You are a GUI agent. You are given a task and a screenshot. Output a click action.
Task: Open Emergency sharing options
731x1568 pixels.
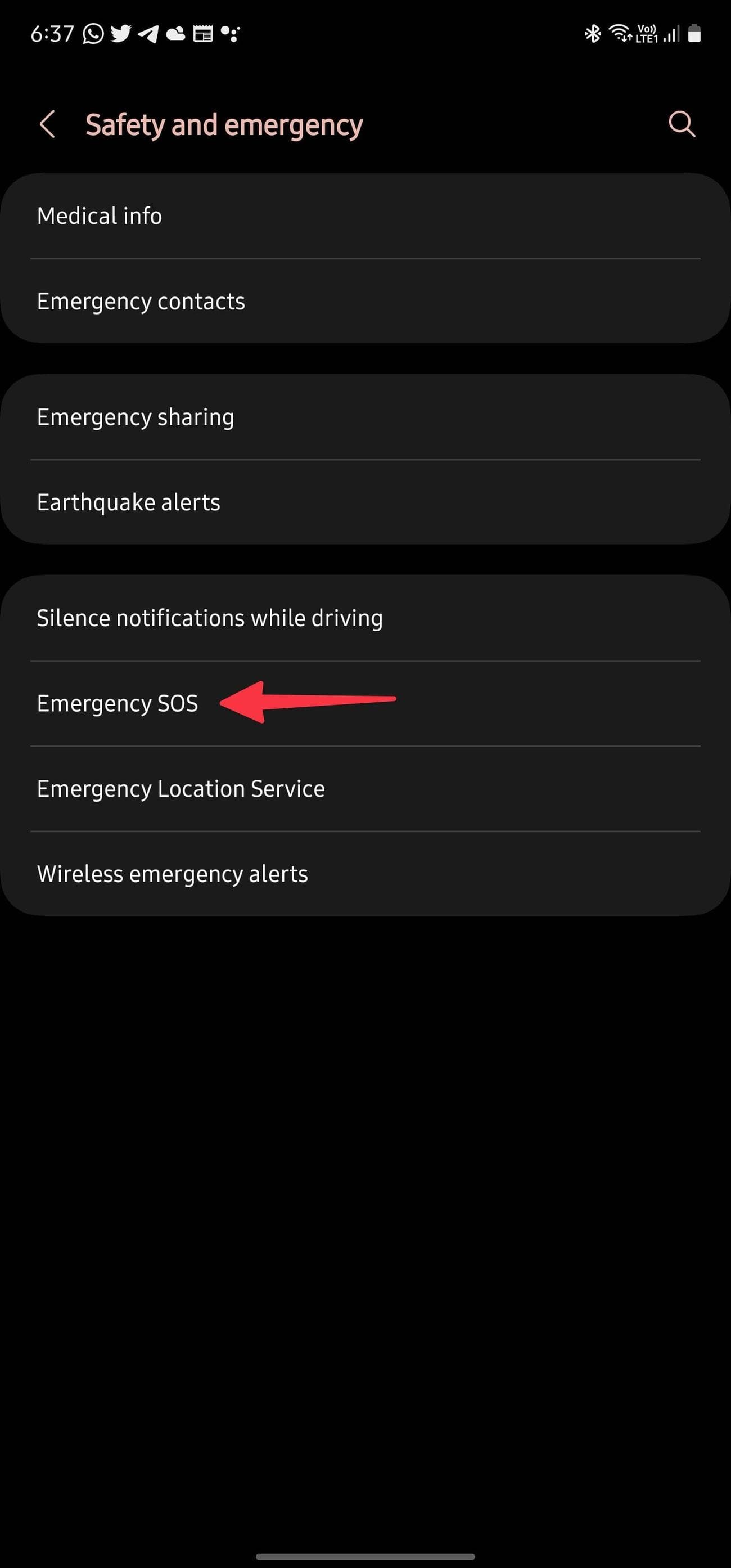point(135,416)
